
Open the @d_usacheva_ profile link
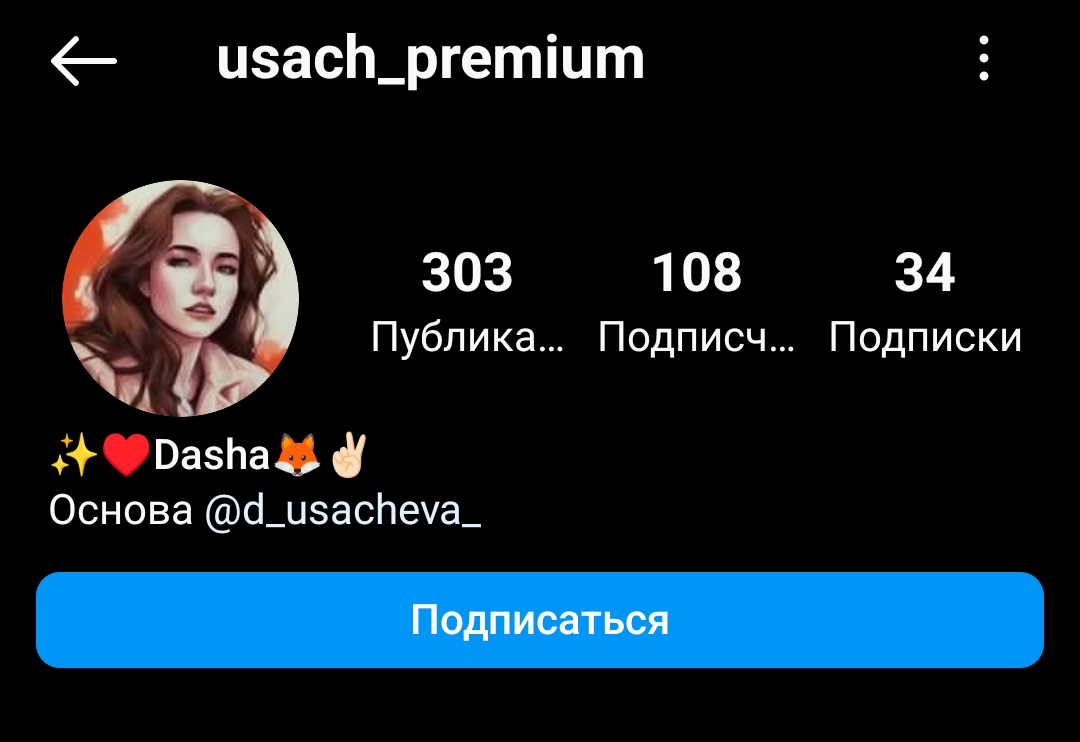point(343,511)
